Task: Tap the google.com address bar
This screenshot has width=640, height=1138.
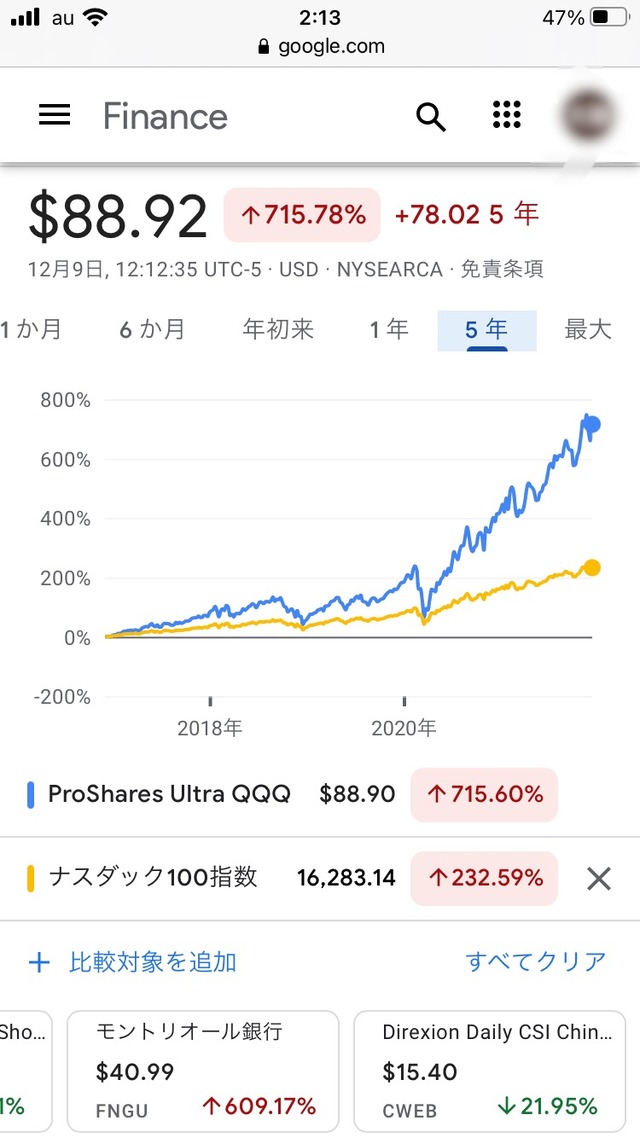Action: click(x=320, y=46)
